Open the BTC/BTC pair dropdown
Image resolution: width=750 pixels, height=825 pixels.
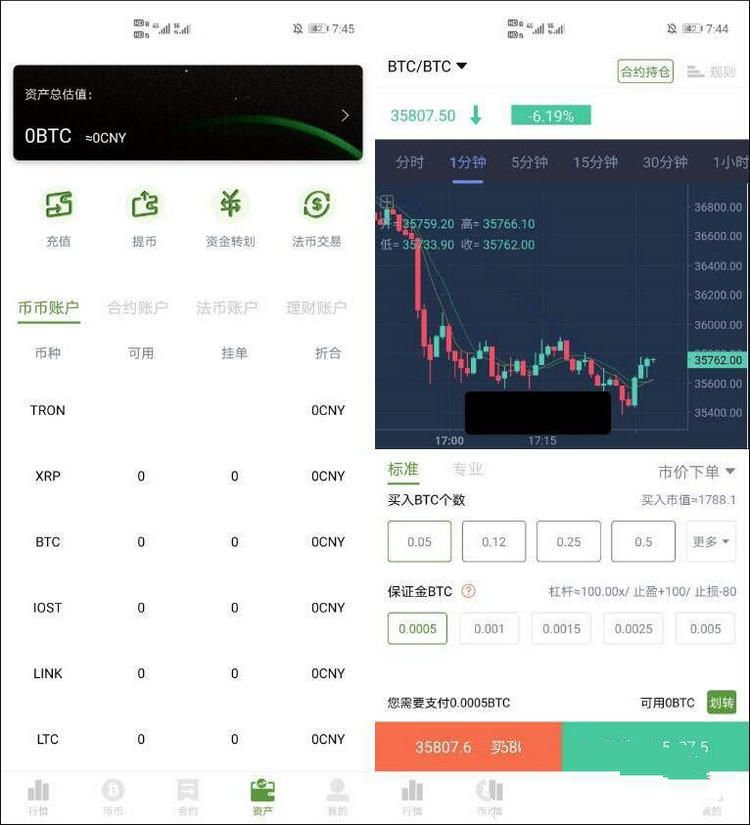coord(424,66)
